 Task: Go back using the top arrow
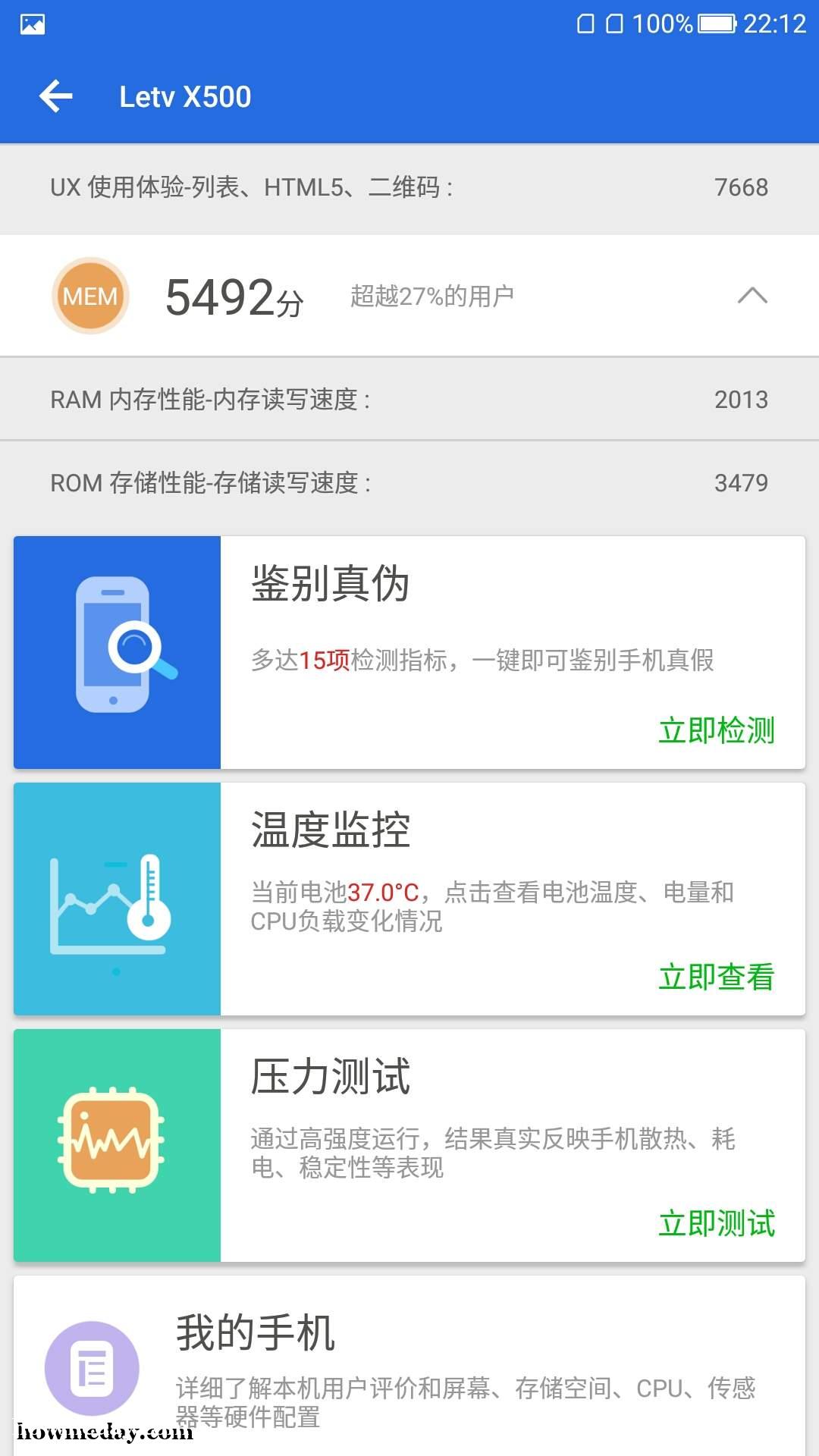(x=56, y=96)
